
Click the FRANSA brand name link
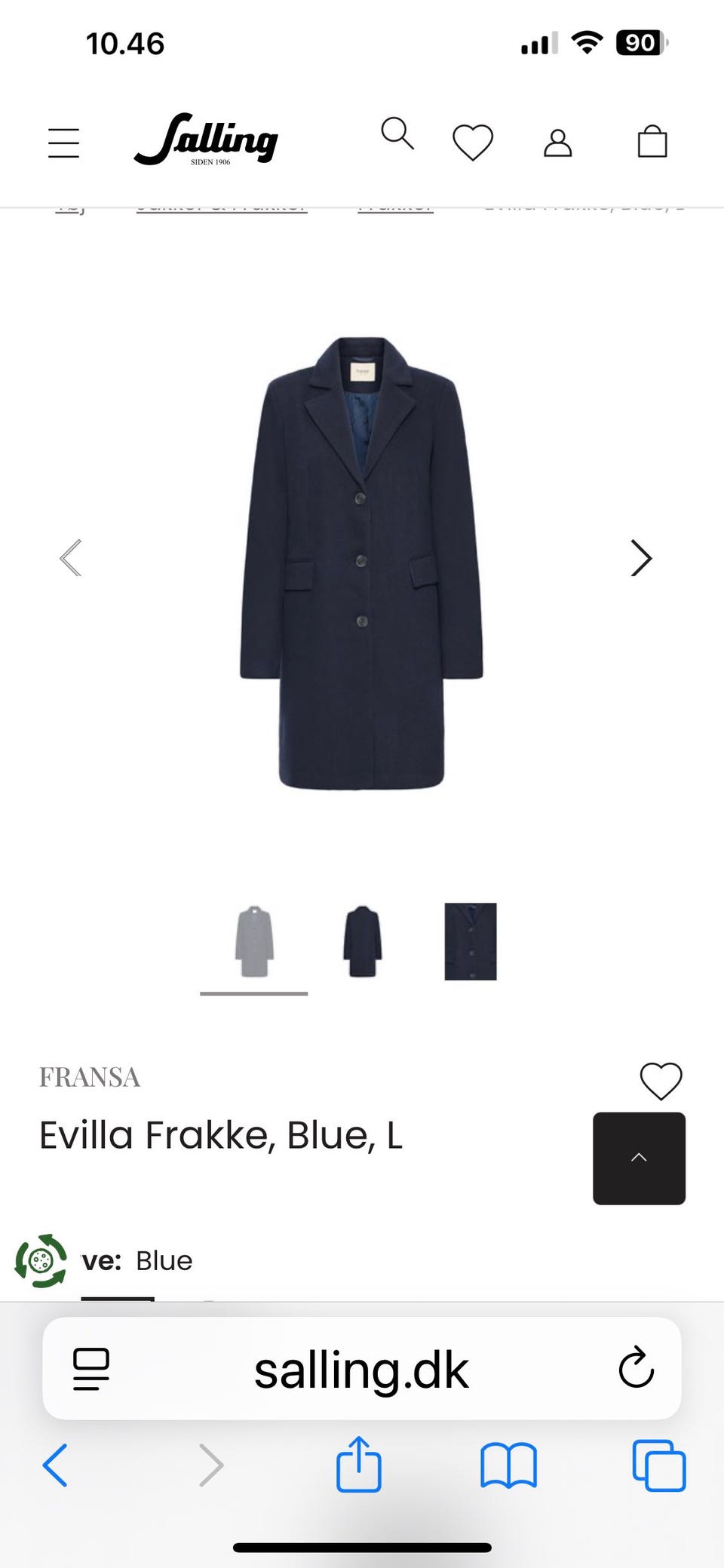[90, 1078]
